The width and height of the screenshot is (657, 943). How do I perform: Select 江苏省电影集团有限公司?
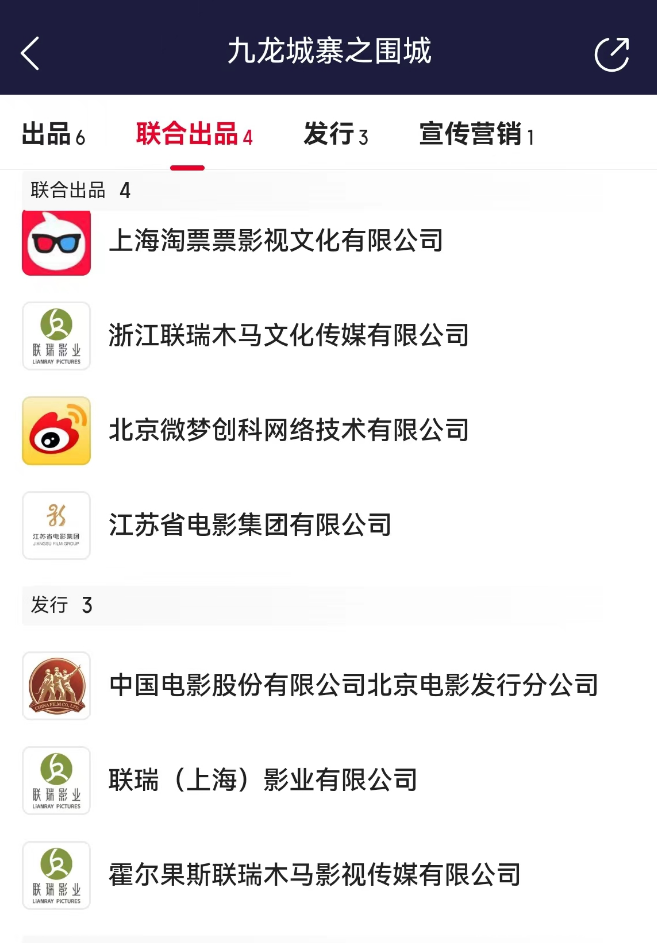[250, 525]
